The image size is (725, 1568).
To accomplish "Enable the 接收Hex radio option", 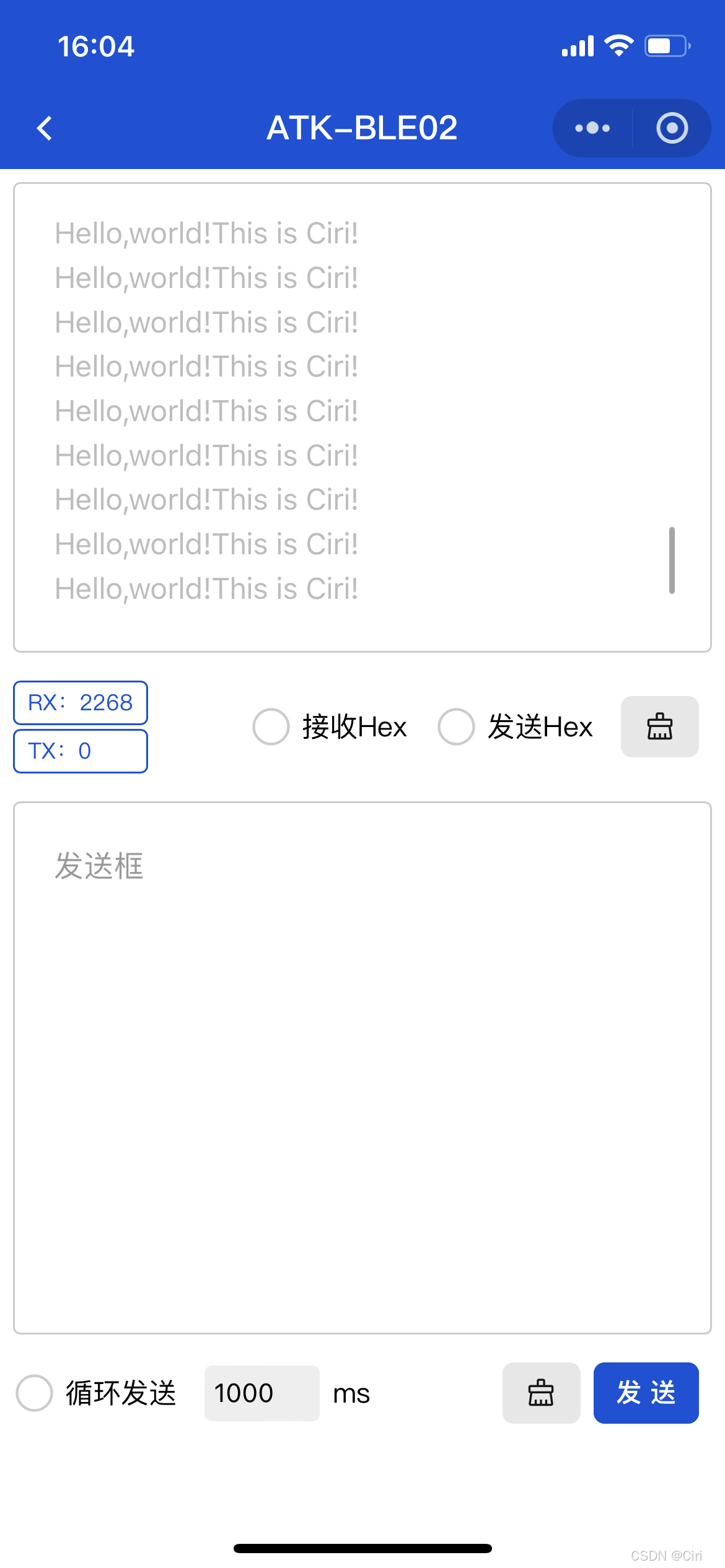I will pyautogui.click(x=270, y=727).
